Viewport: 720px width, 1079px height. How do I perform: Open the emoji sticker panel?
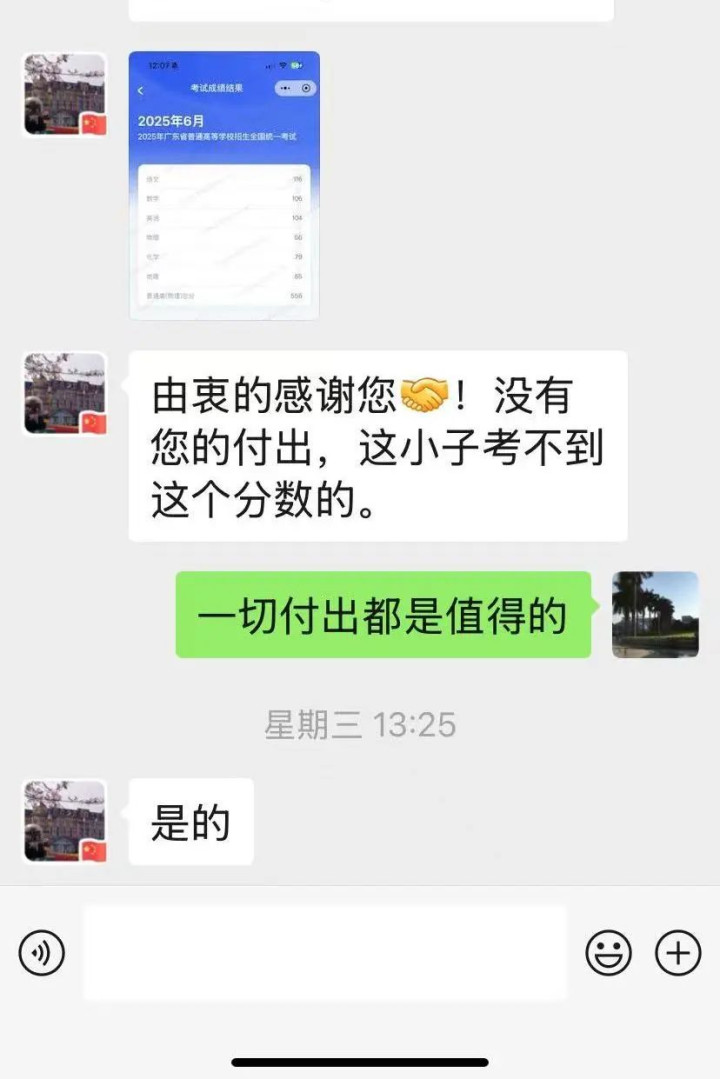(x=608, y=953)
